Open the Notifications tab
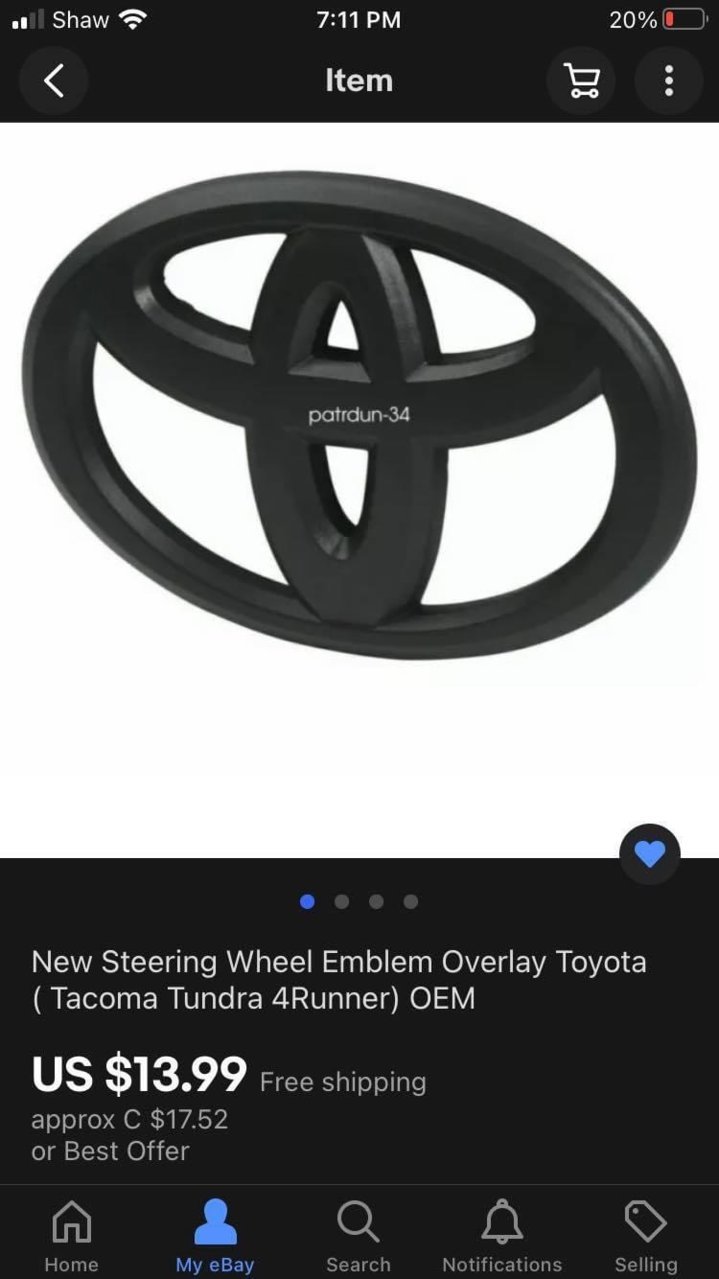Screen dimensions: 719x1279 point(502,1236)
